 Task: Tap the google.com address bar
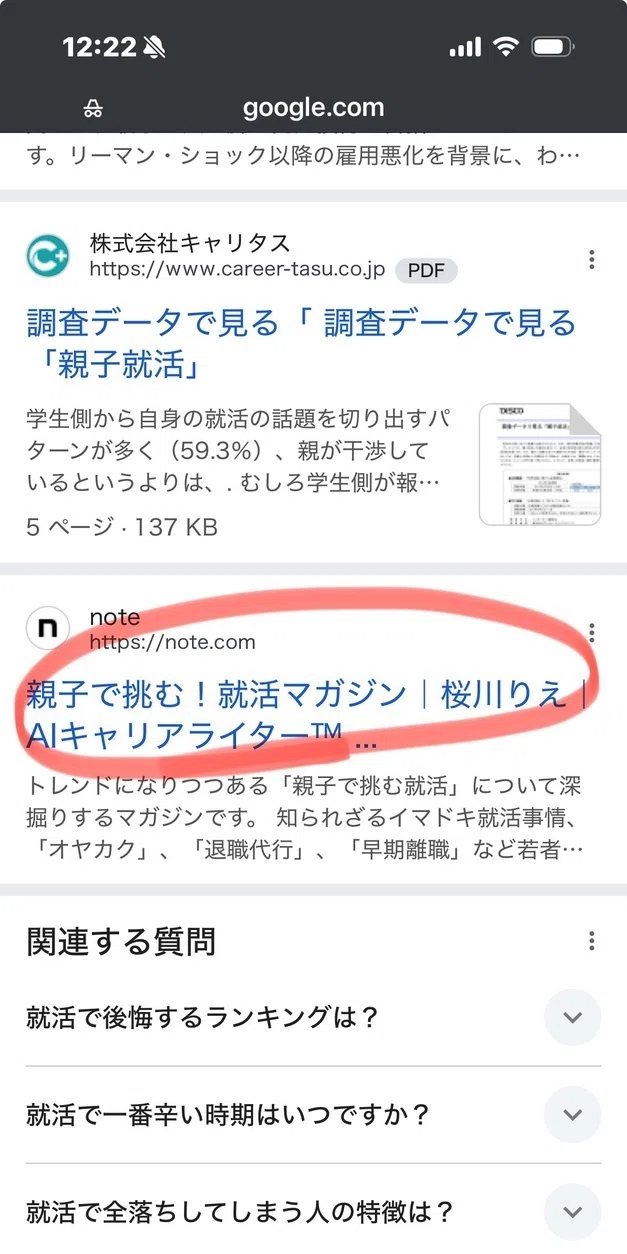click(x=313, y=108)
